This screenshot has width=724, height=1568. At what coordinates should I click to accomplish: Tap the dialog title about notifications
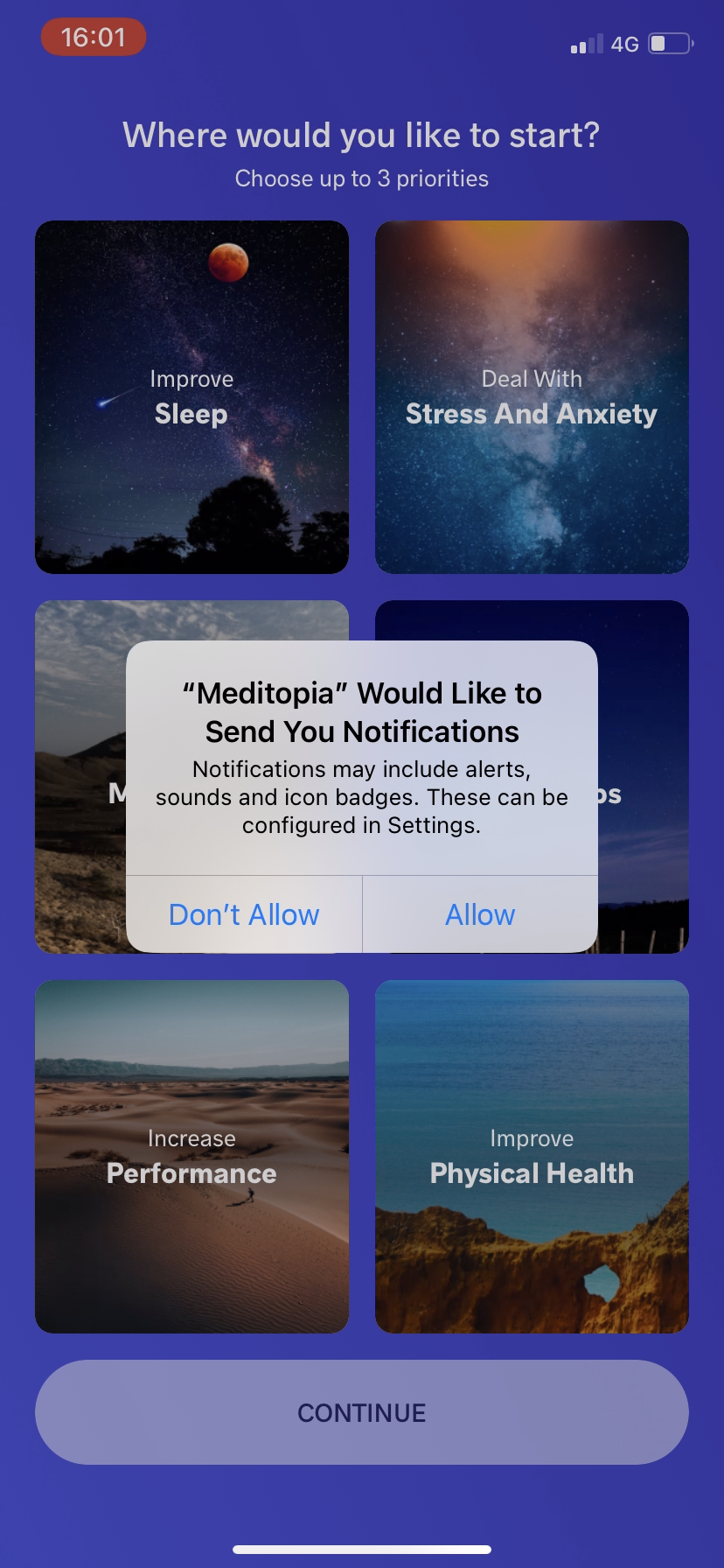point(361,711)
